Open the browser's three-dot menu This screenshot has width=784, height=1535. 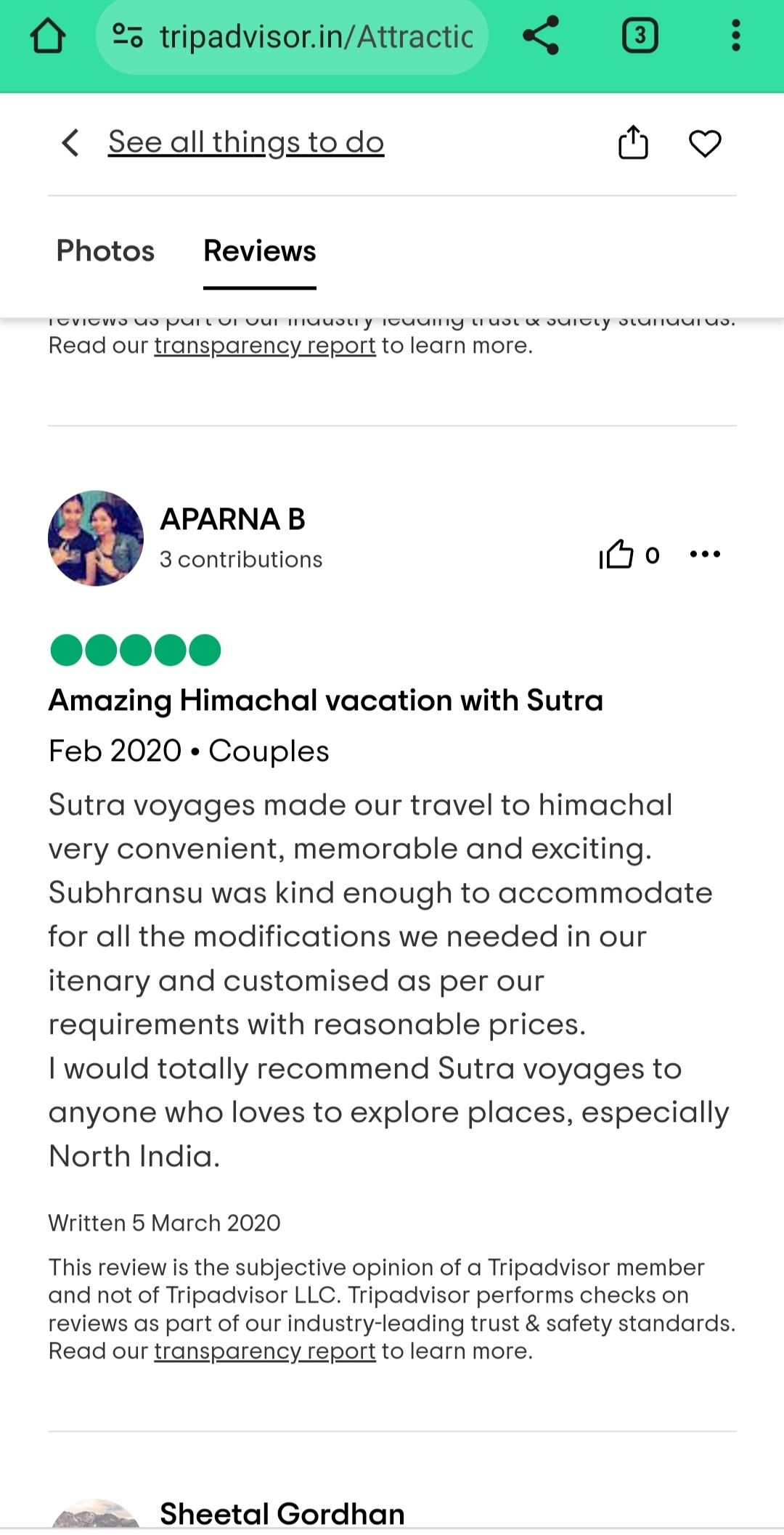(x=735, y=36)
